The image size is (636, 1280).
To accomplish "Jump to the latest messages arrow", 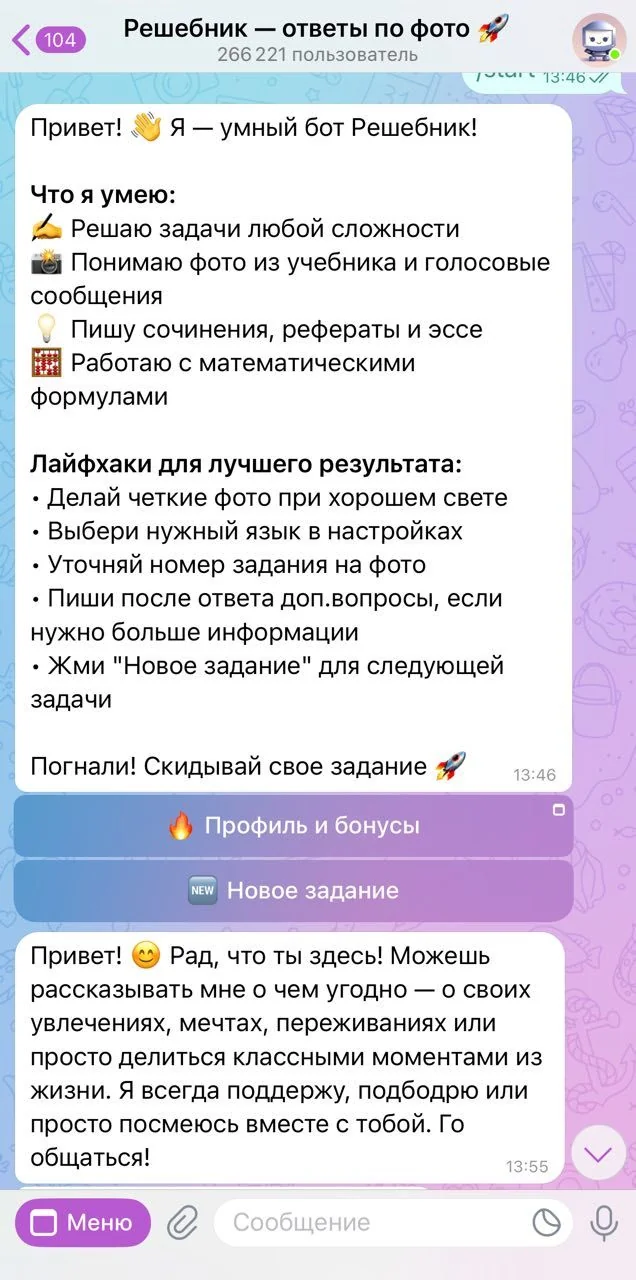I will [x=598, y=1153].
